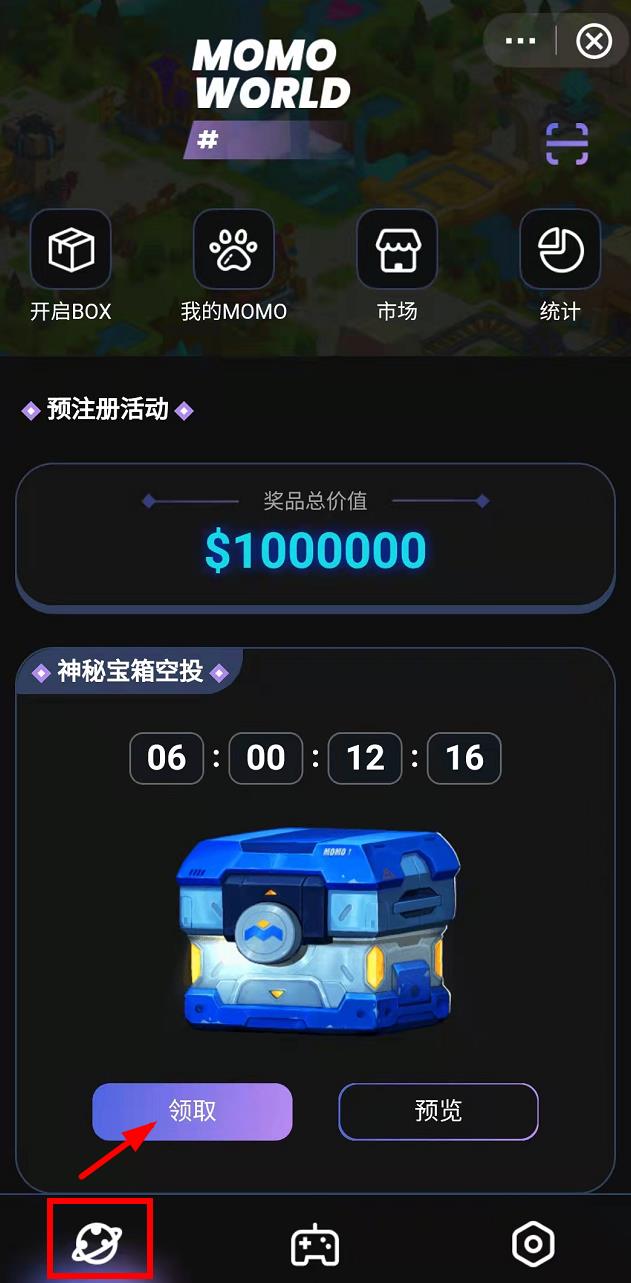Open the three-dot more options menu
Viewport: 631px width, 1283px height.
click(x=521, y=41)
